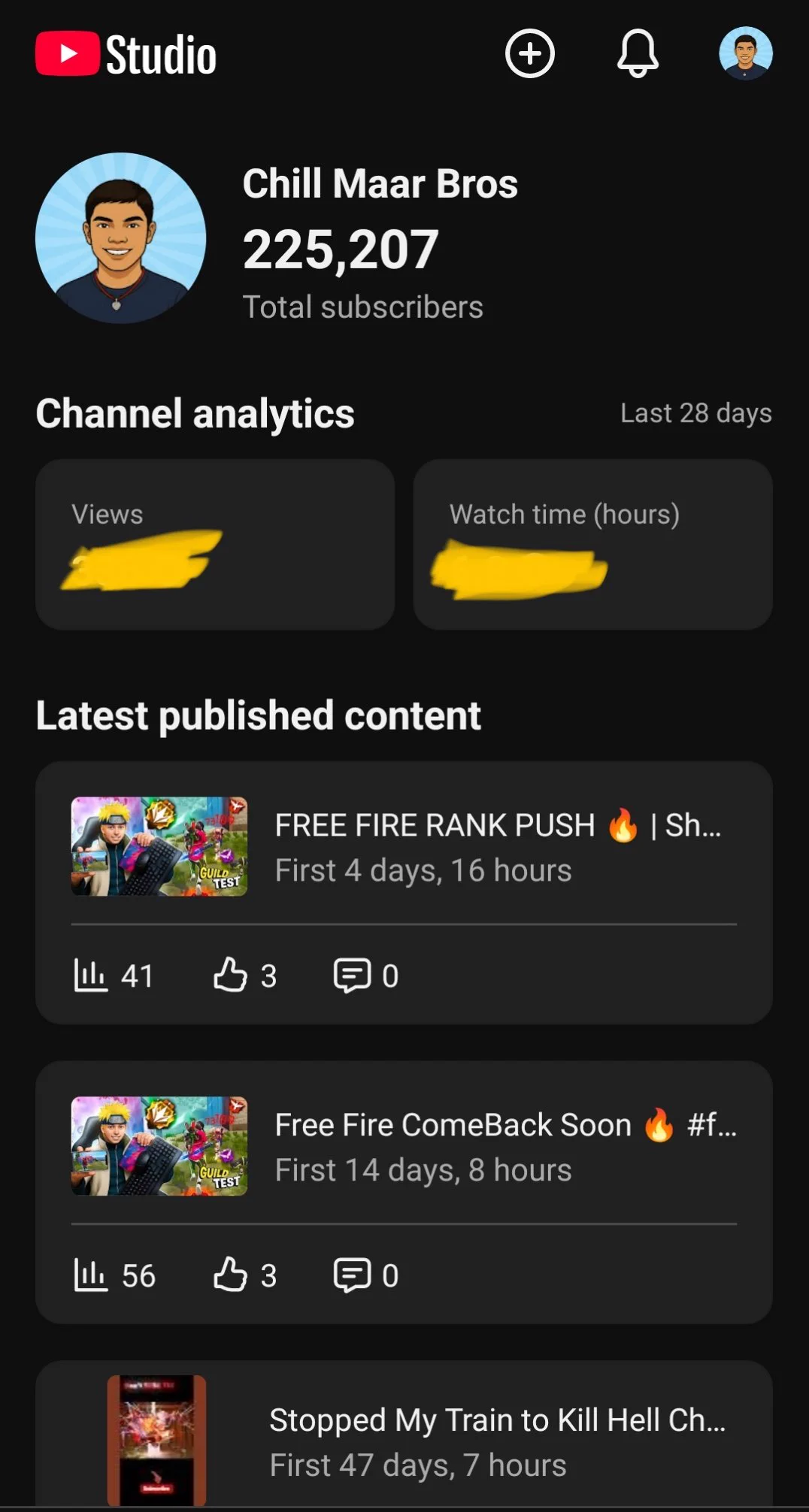Open the Stopped My Train to Kill Hell video
The width and height of the screenshot is (809, 1512).
coord(404,1435)
